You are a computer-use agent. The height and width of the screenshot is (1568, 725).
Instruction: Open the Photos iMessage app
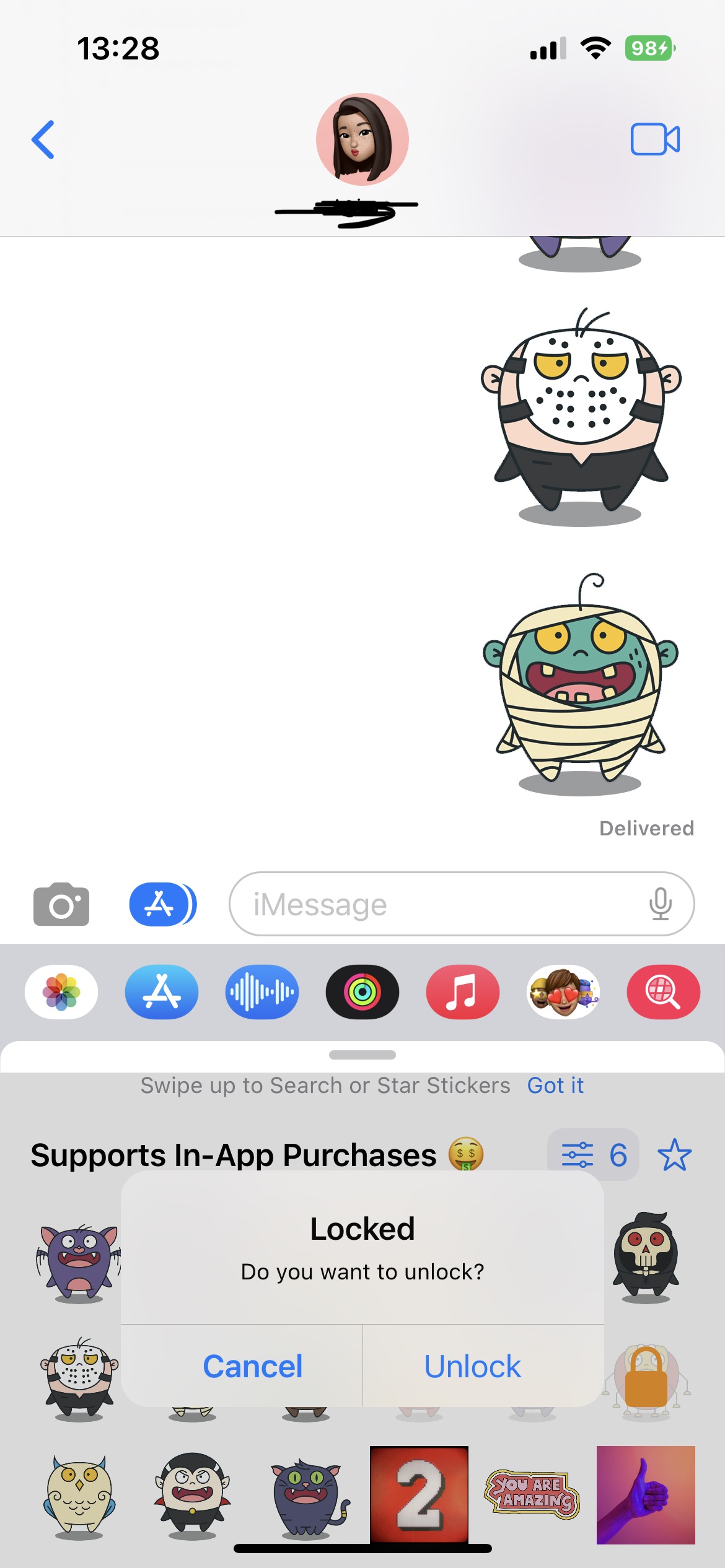(x=61, y=992)
